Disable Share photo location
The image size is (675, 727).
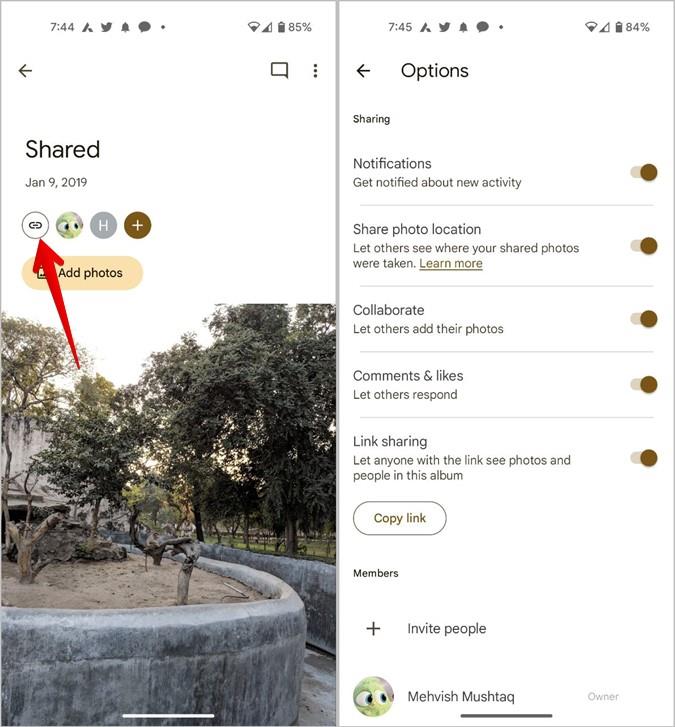643,246
